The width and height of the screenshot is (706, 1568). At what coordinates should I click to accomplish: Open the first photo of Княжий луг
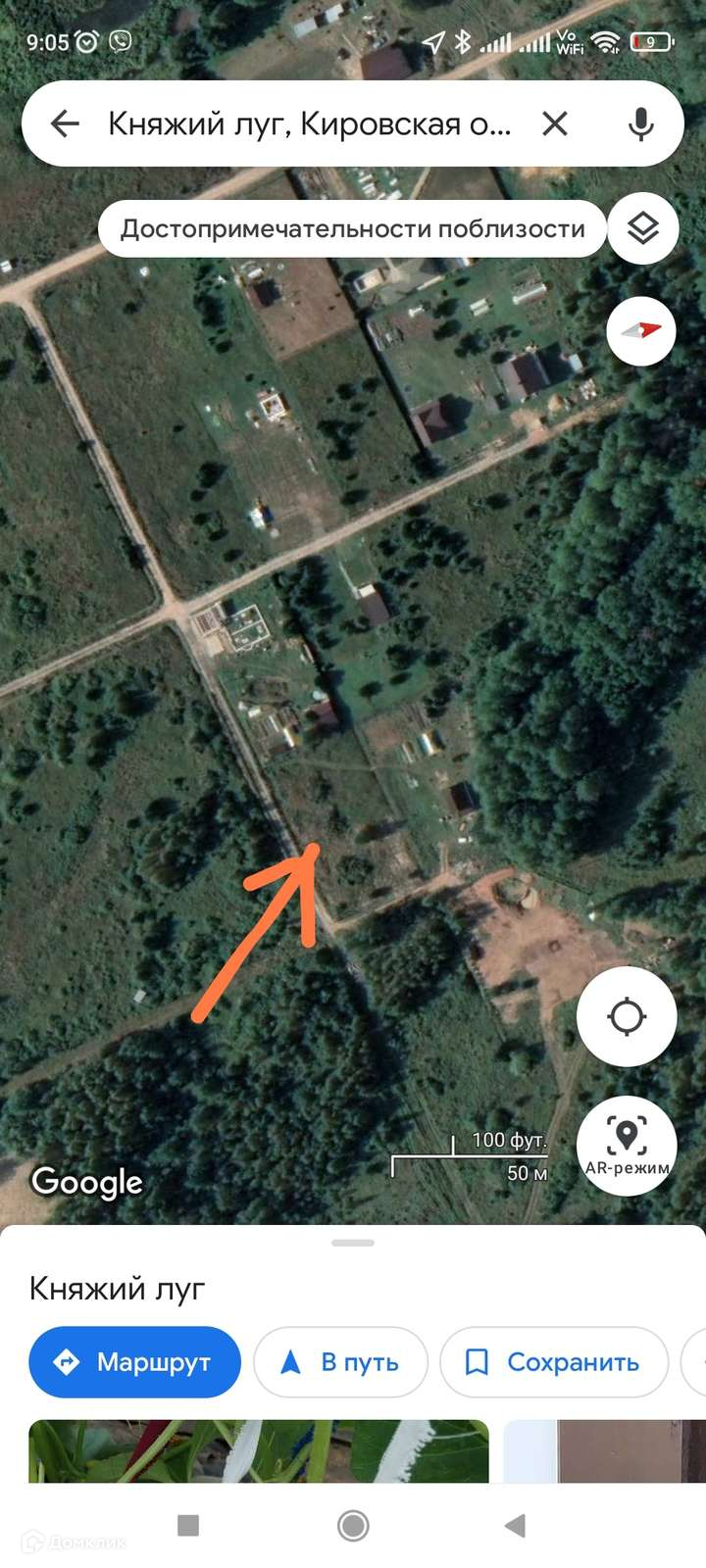259,1450
